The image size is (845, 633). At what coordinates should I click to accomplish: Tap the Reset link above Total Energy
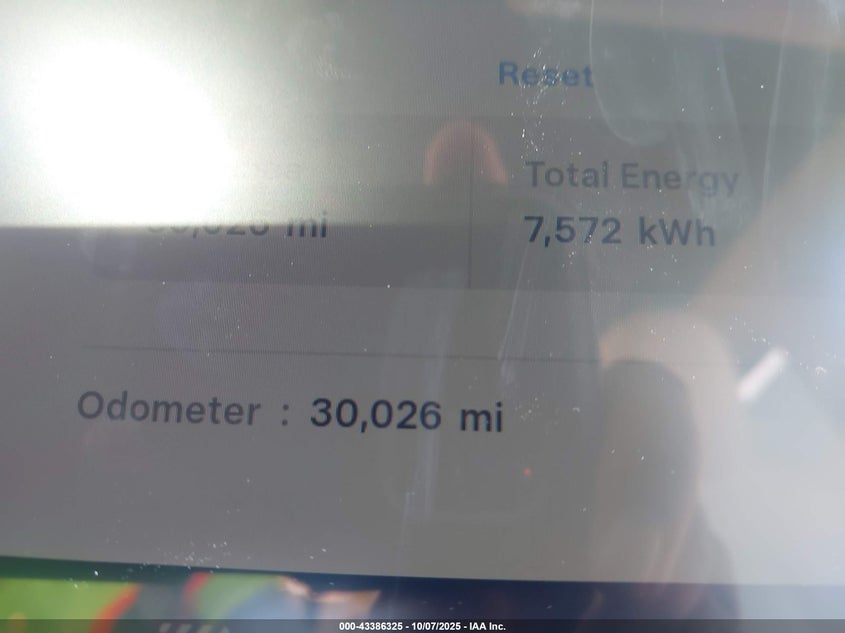545,75
